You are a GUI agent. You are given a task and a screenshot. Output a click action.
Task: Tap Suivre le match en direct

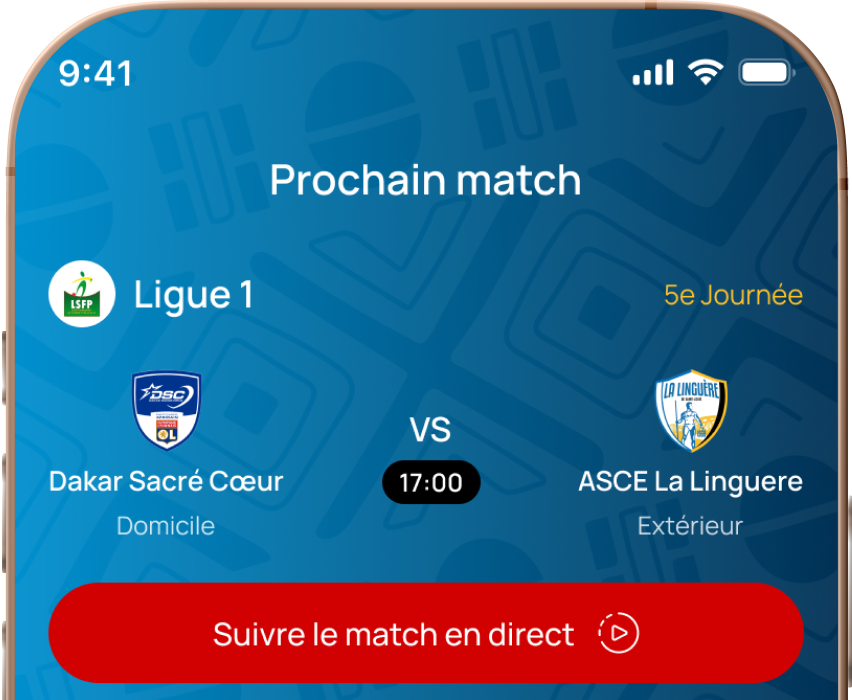pyautogui.click(x=425, y=633)
